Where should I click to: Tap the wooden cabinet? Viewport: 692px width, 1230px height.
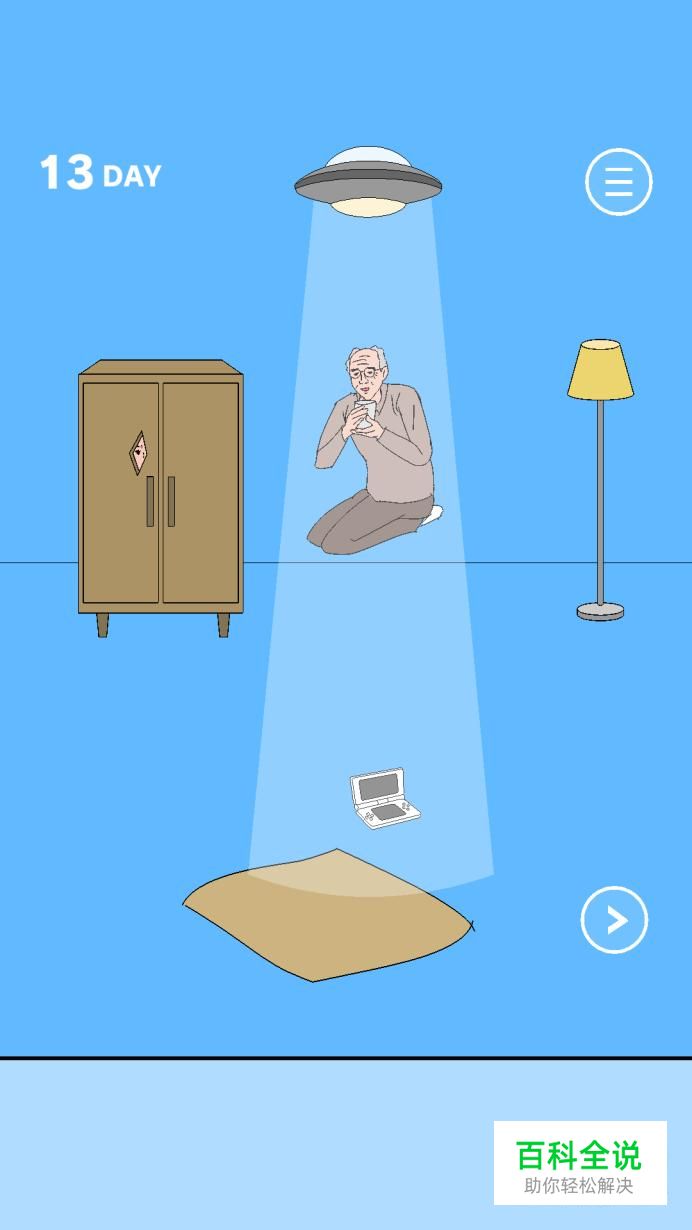pos(161,498)
